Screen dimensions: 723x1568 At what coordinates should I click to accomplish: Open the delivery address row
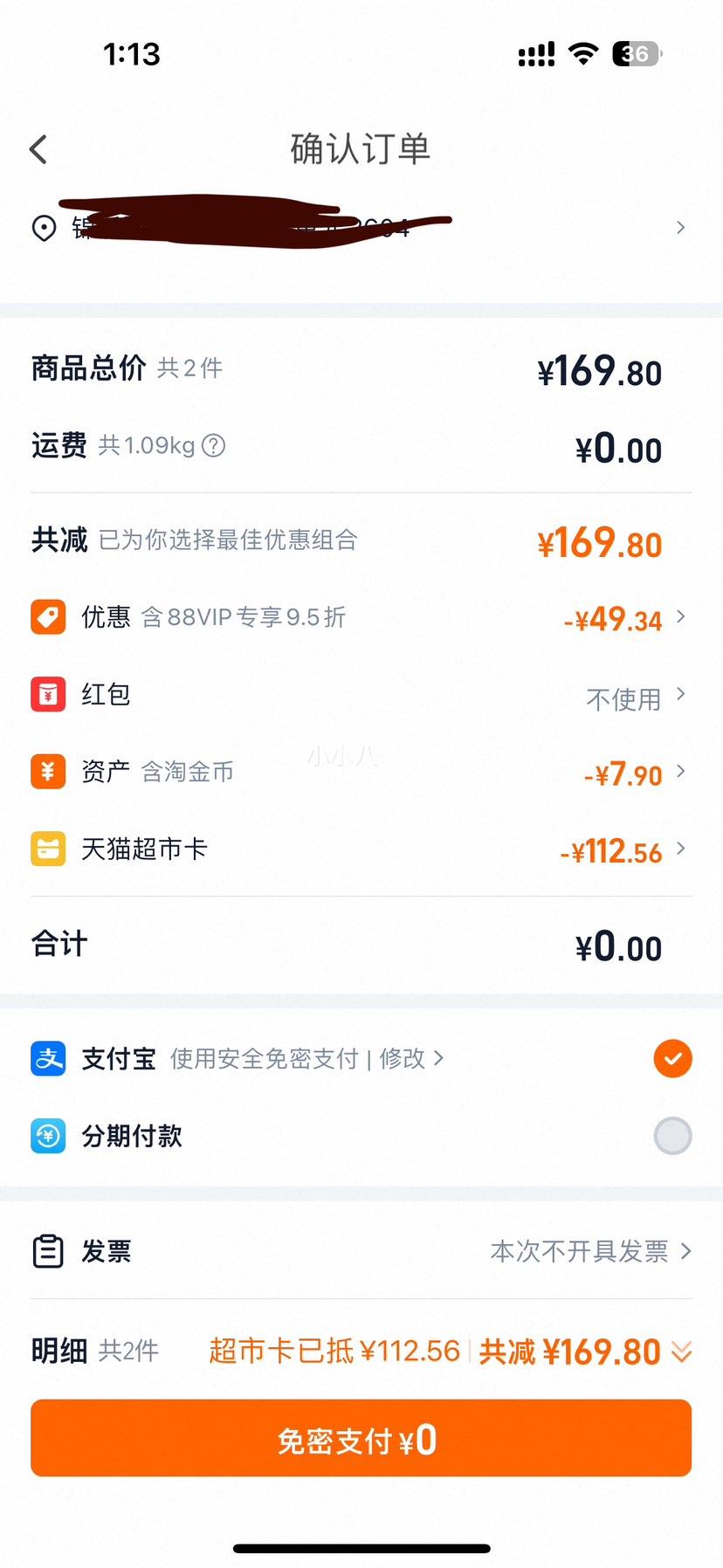click(x=361, y=227)
